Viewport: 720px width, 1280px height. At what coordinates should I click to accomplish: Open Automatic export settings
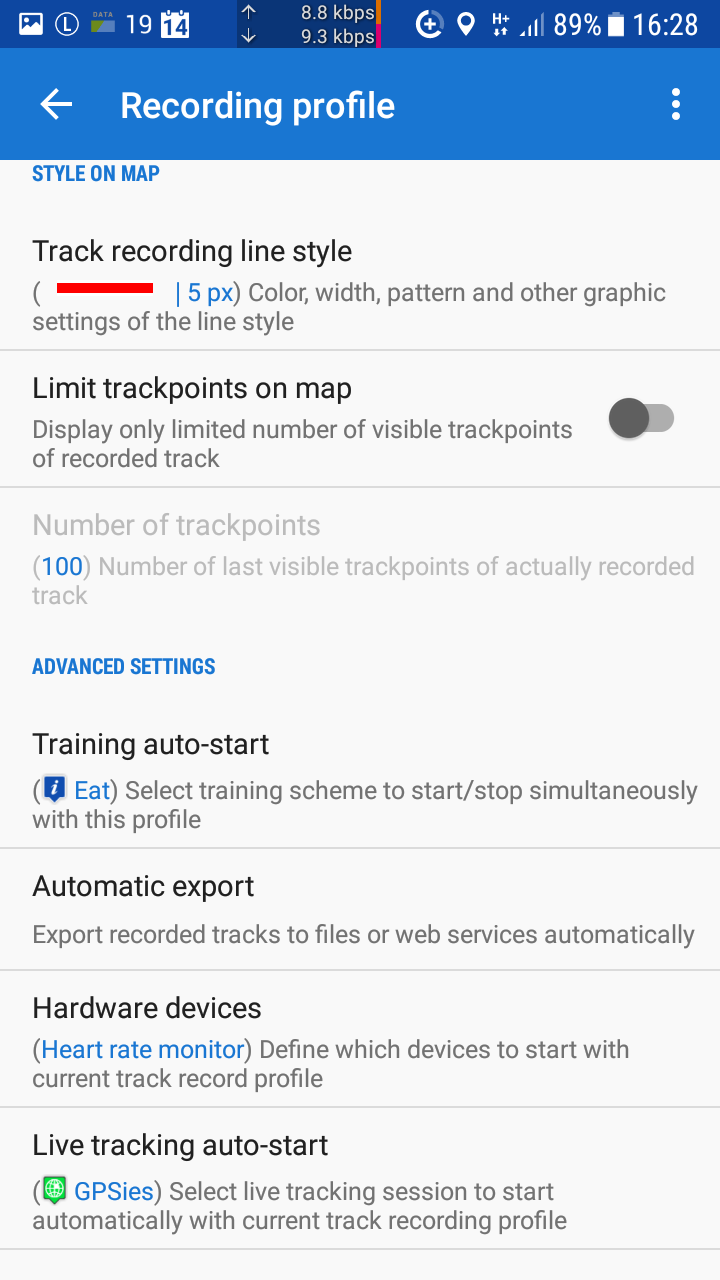point(360,909)
